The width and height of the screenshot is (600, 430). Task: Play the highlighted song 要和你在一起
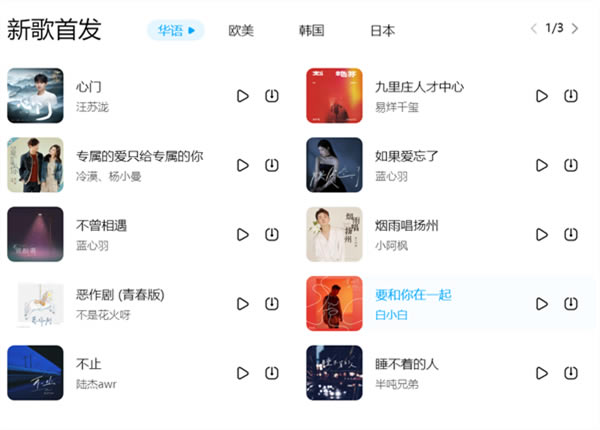[542, 304]
